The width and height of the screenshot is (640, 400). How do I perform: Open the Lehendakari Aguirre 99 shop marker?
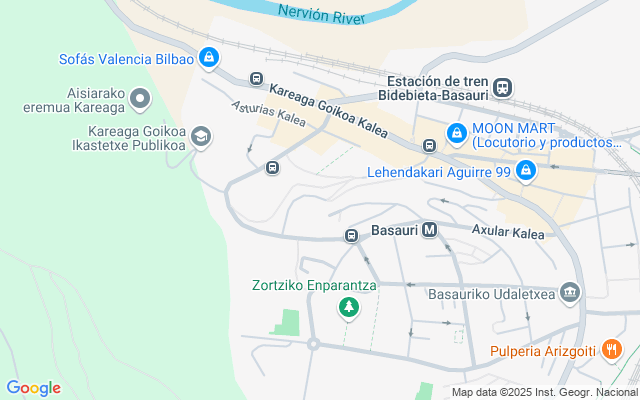[x=526, y=172]
